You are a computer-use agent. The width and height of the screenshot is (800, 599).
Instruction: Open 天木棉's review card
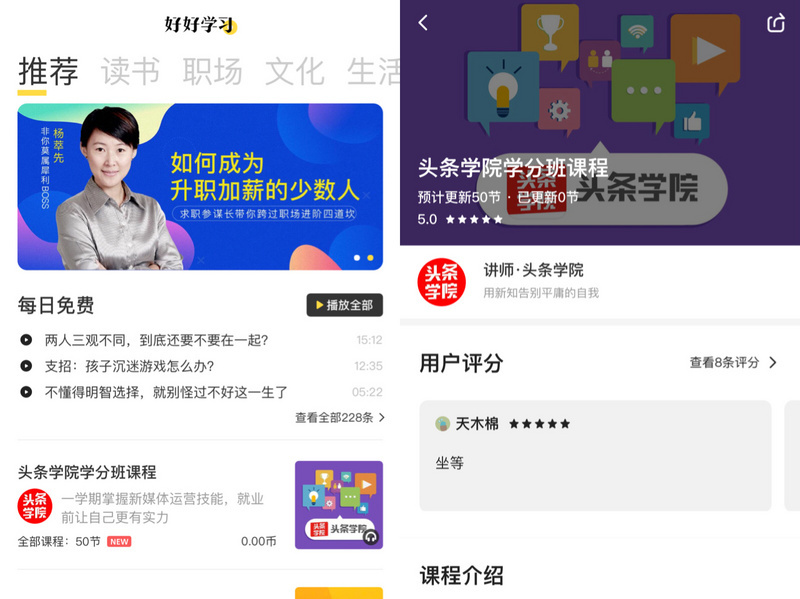[x=595, y=455]
